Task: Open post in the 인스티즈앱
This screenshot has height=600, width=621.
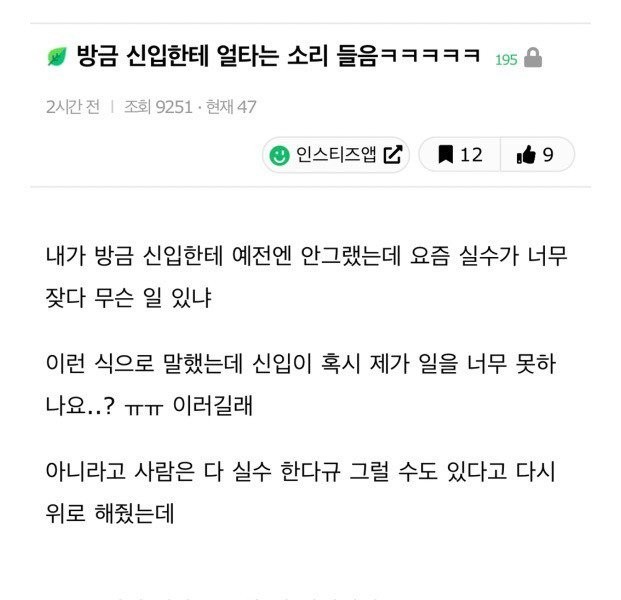Action: click(336, 154)
